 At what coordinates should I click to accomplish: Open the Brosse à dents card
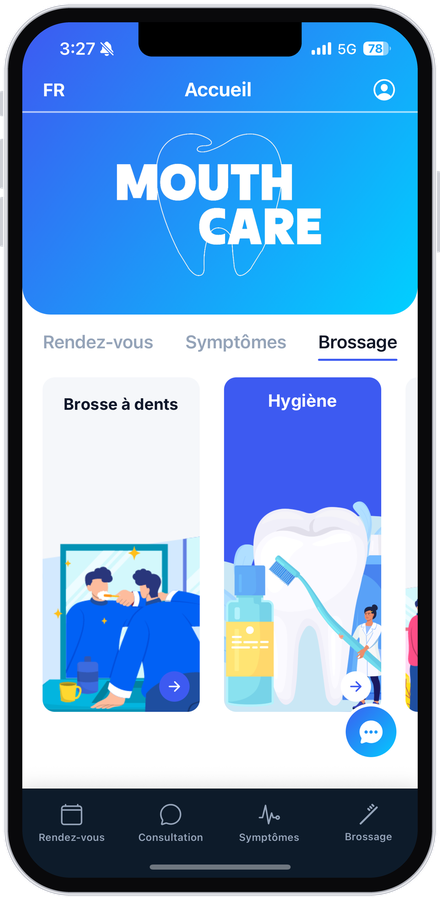121,544
